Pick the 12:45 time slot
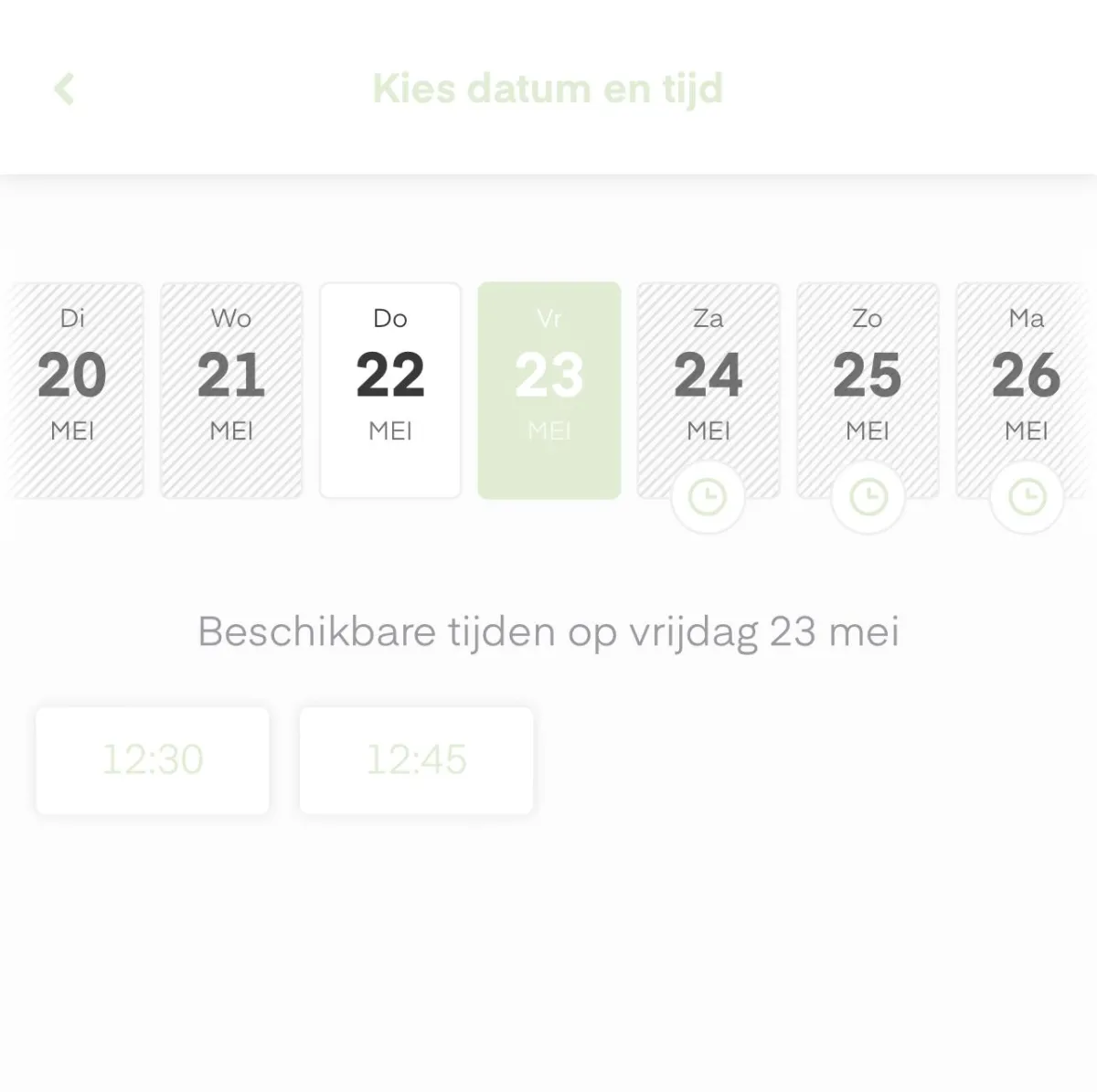The image size is (1097, 1092). click(416, 759)
